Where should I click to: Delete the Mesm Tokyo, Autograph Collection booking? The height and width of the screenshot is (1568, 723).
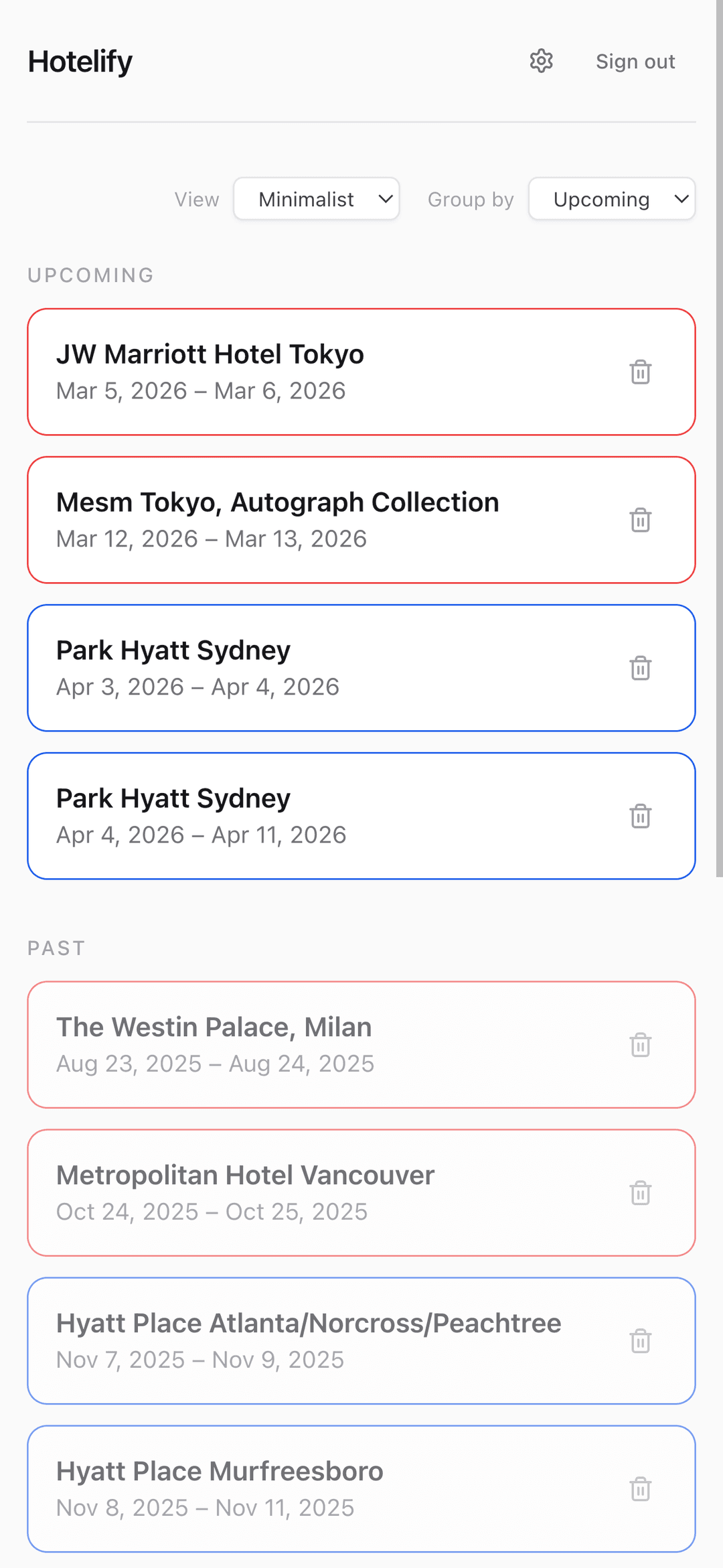640,519
